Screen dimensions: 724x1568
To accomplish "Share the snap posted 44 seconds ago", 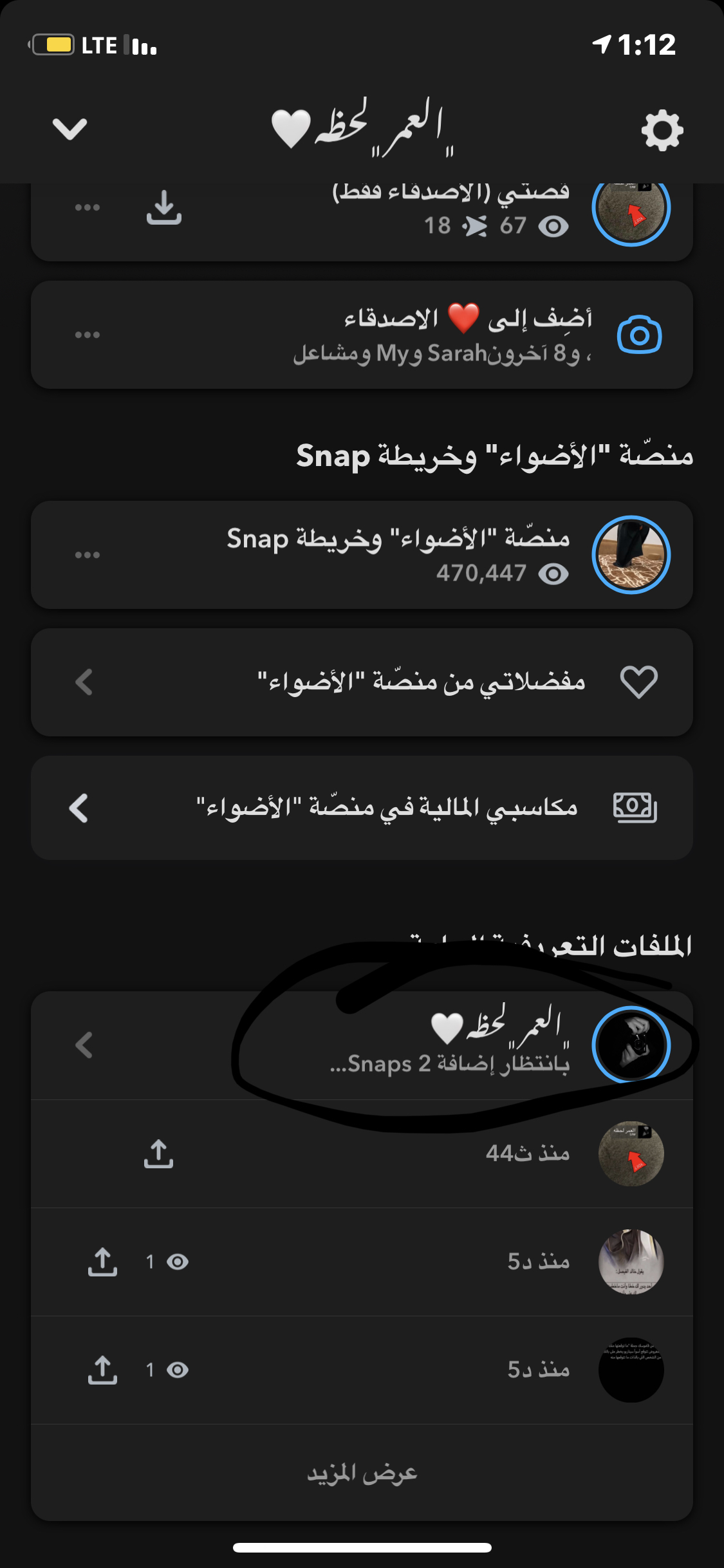I will click(x=158, y=1153).
